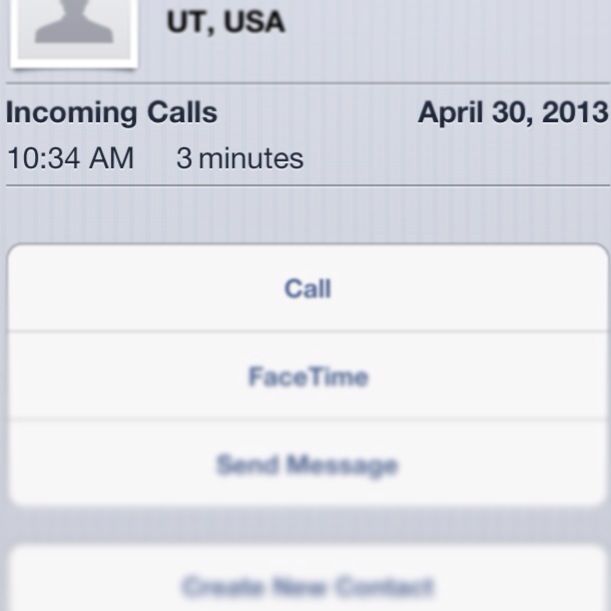
Task: Select Send Message
Action: pyautogui.click(x=308, y=465)
